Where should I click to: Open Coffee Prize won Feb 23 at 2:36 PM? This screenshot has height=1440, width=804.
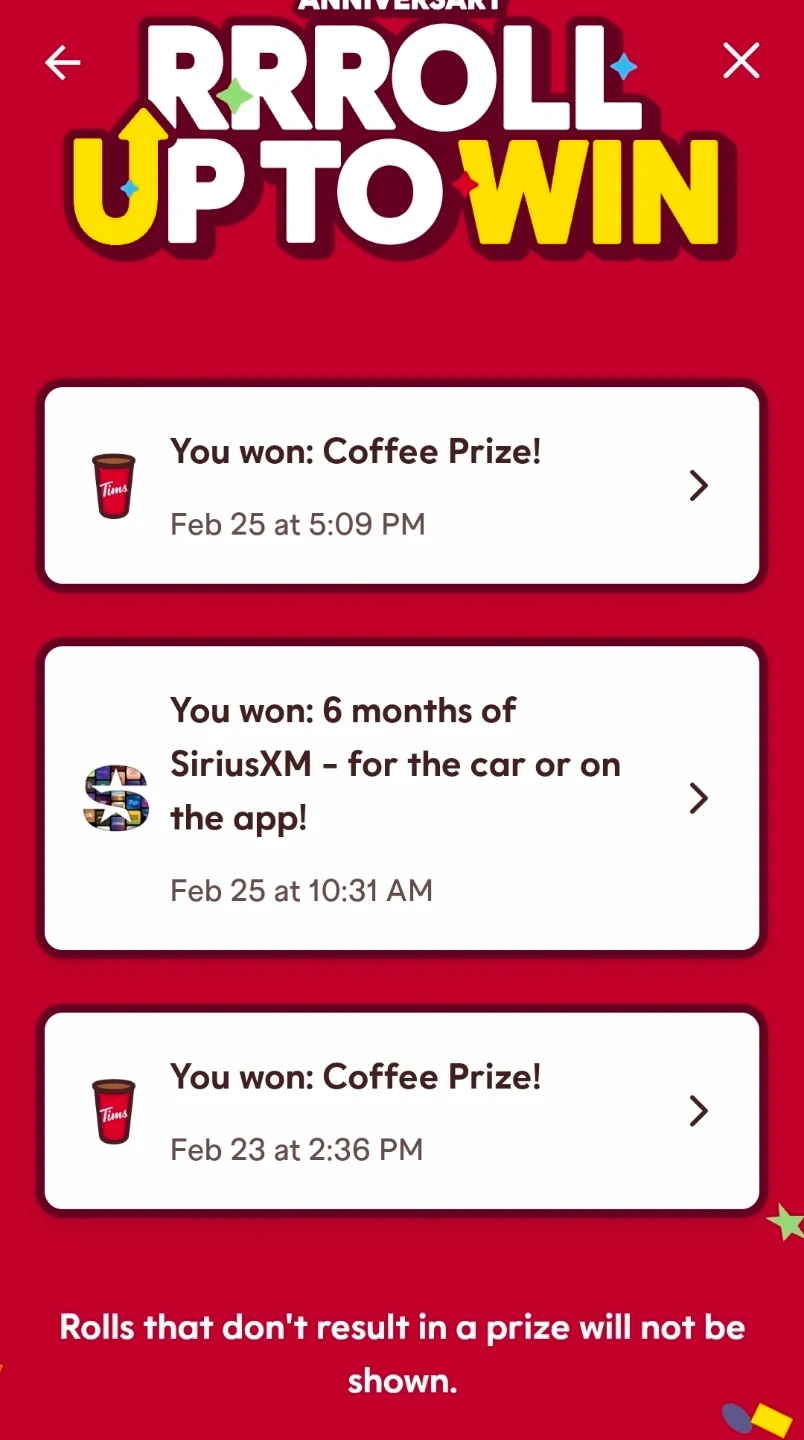pos(402,1111)
